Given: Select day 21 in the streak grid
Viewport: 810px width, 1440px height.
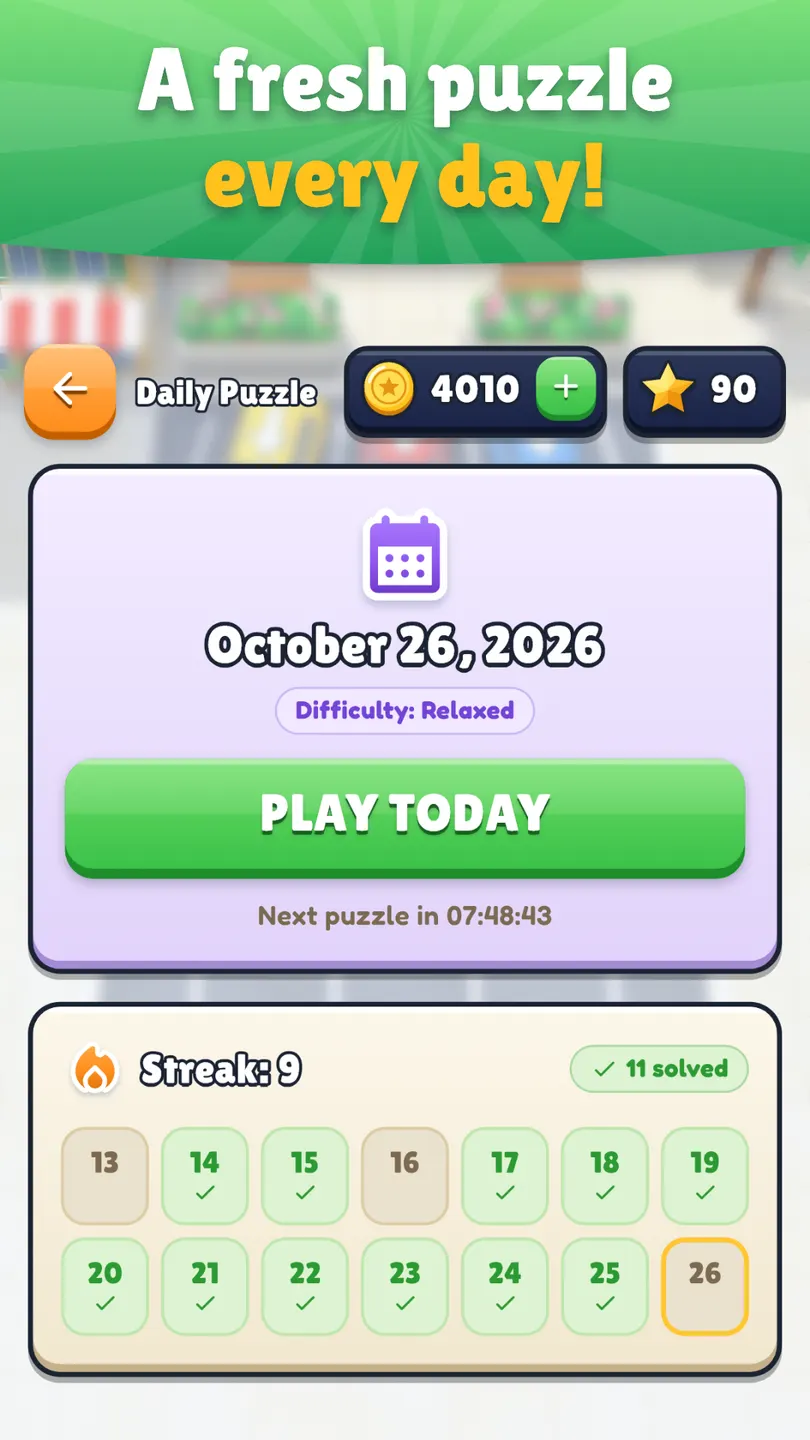Looking at the screenshot, I should pos(205,1286).
